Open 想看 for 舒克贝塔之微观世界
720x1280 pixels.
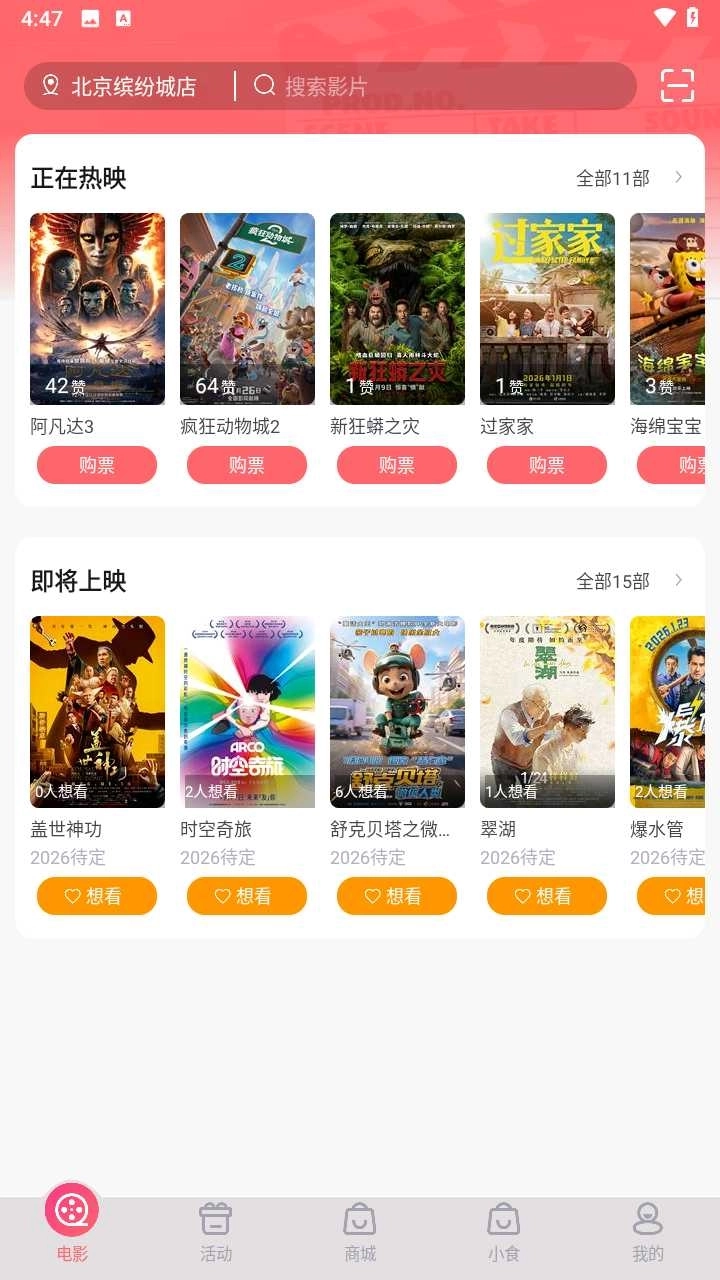pyautogui.click(x=397, y=896)
